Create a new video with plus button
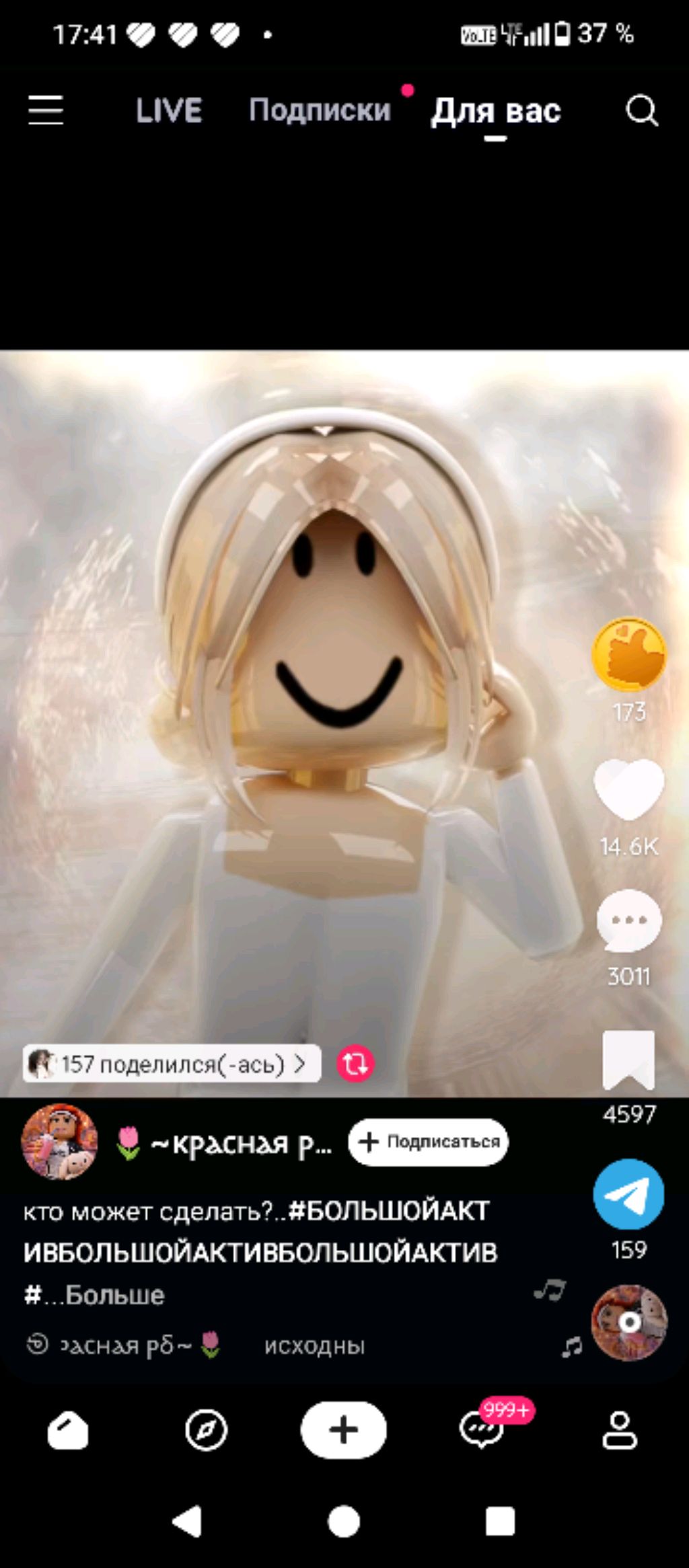This screenshot has width=689, height=1568. pyautogui.click(x=343, y=1429)
